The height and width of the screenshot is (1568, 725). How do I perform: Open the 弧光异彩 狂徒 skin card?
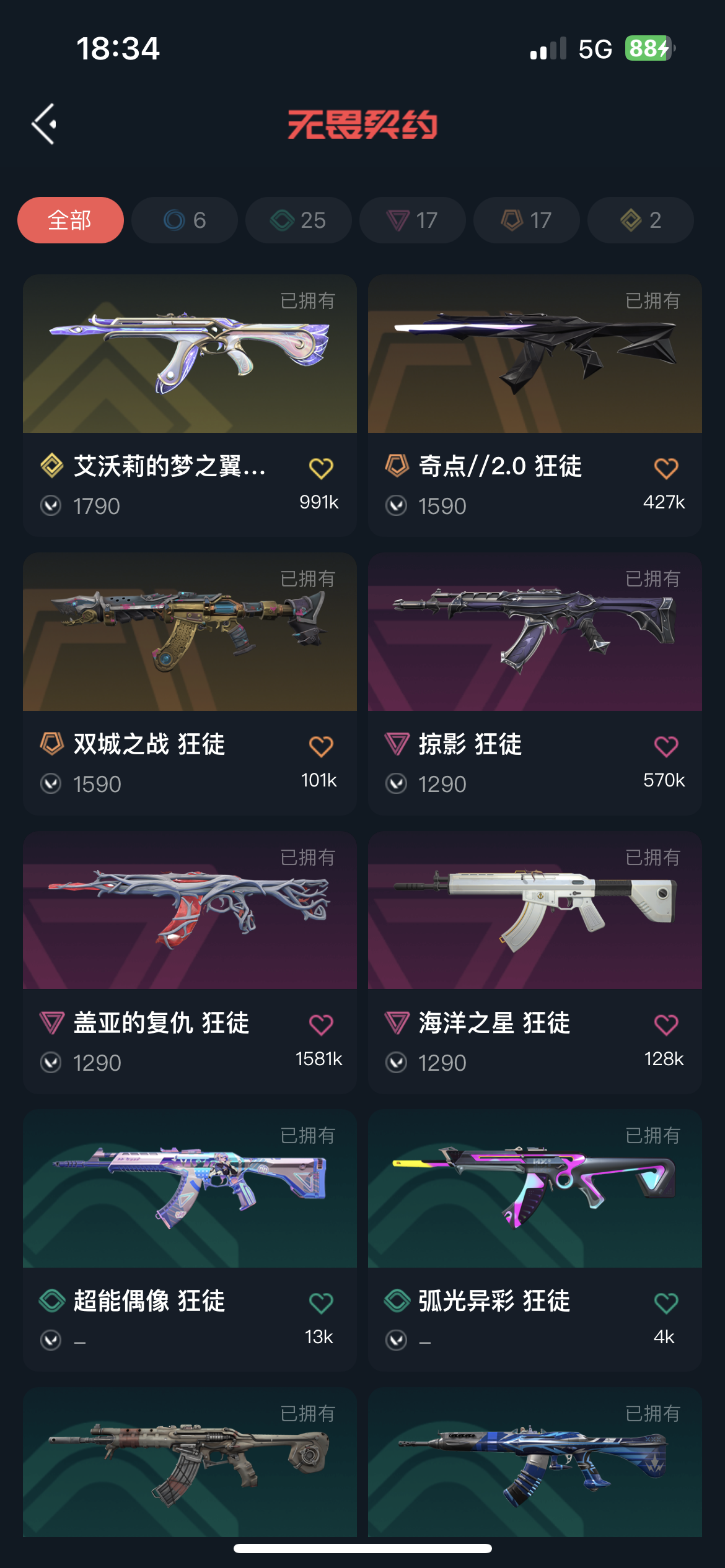tap(535, 1189)
